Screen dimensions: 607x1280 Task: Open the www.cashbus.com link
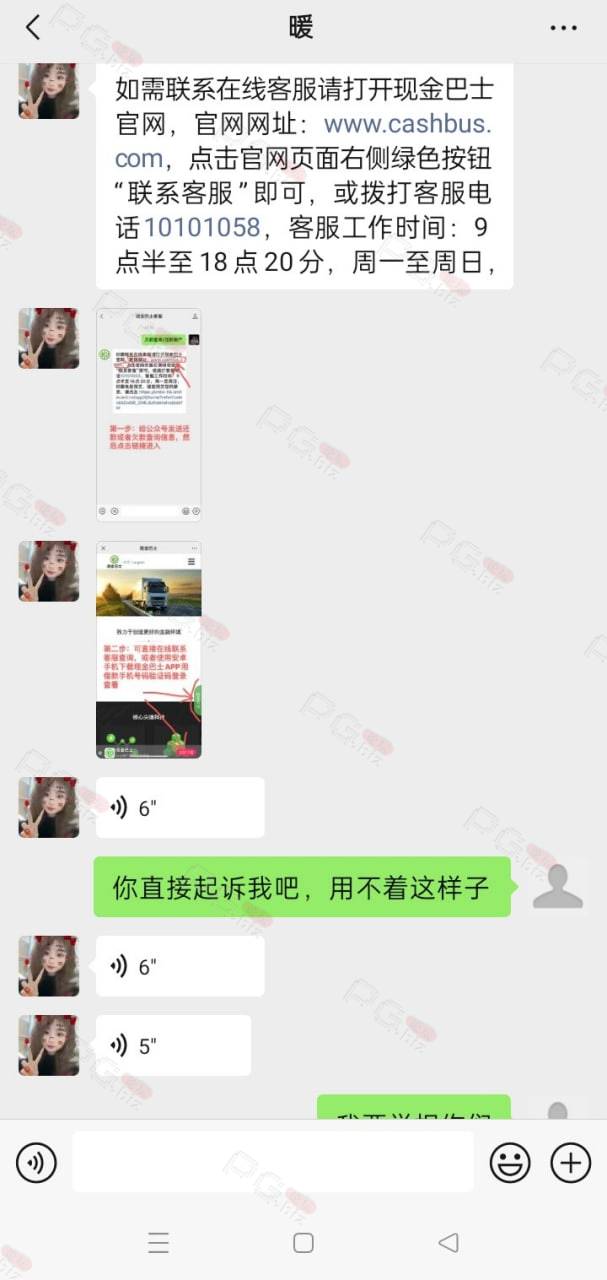coord(304,141)
